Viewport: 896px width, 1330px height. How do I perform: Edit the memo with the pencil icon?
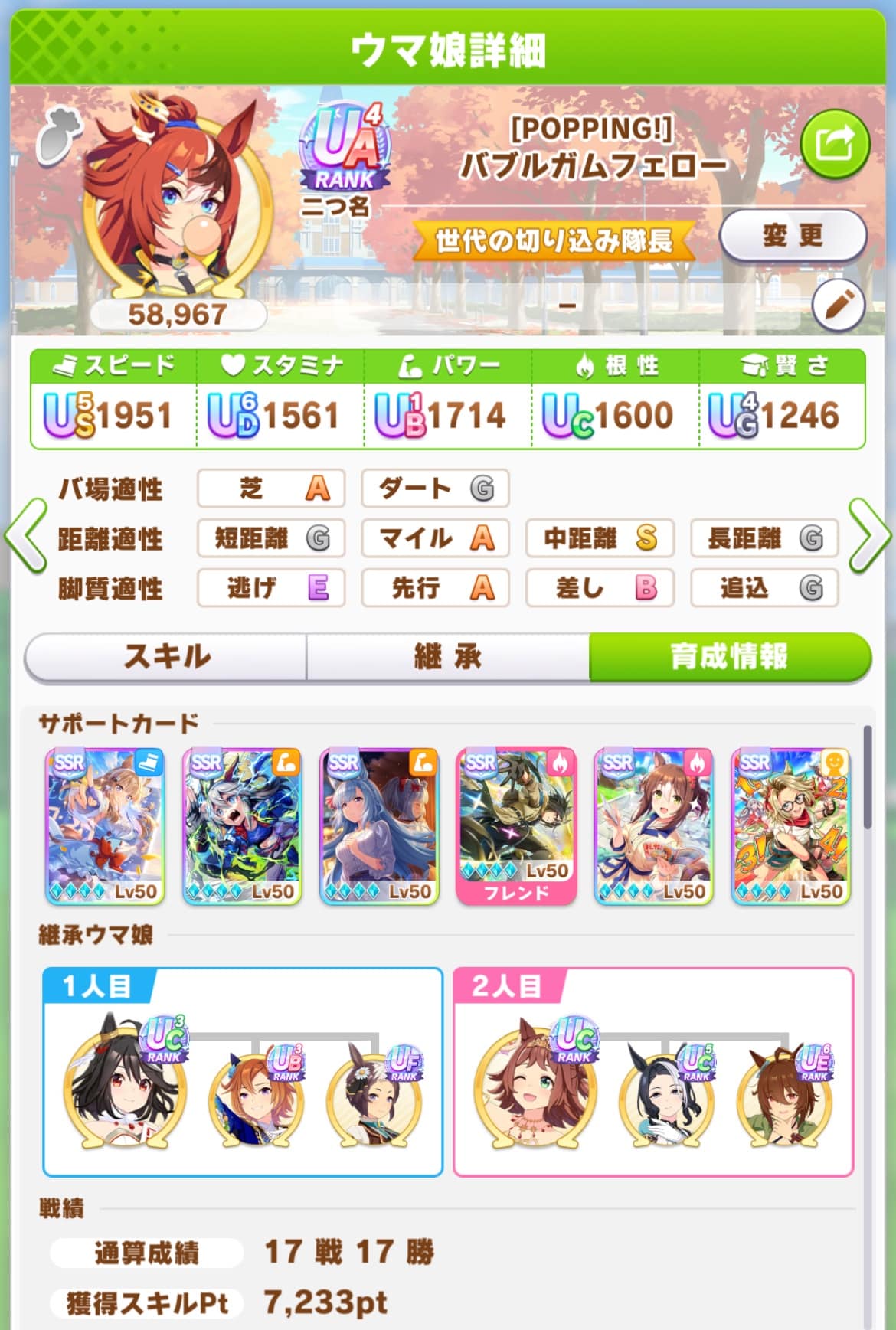[x=838, y=306]
